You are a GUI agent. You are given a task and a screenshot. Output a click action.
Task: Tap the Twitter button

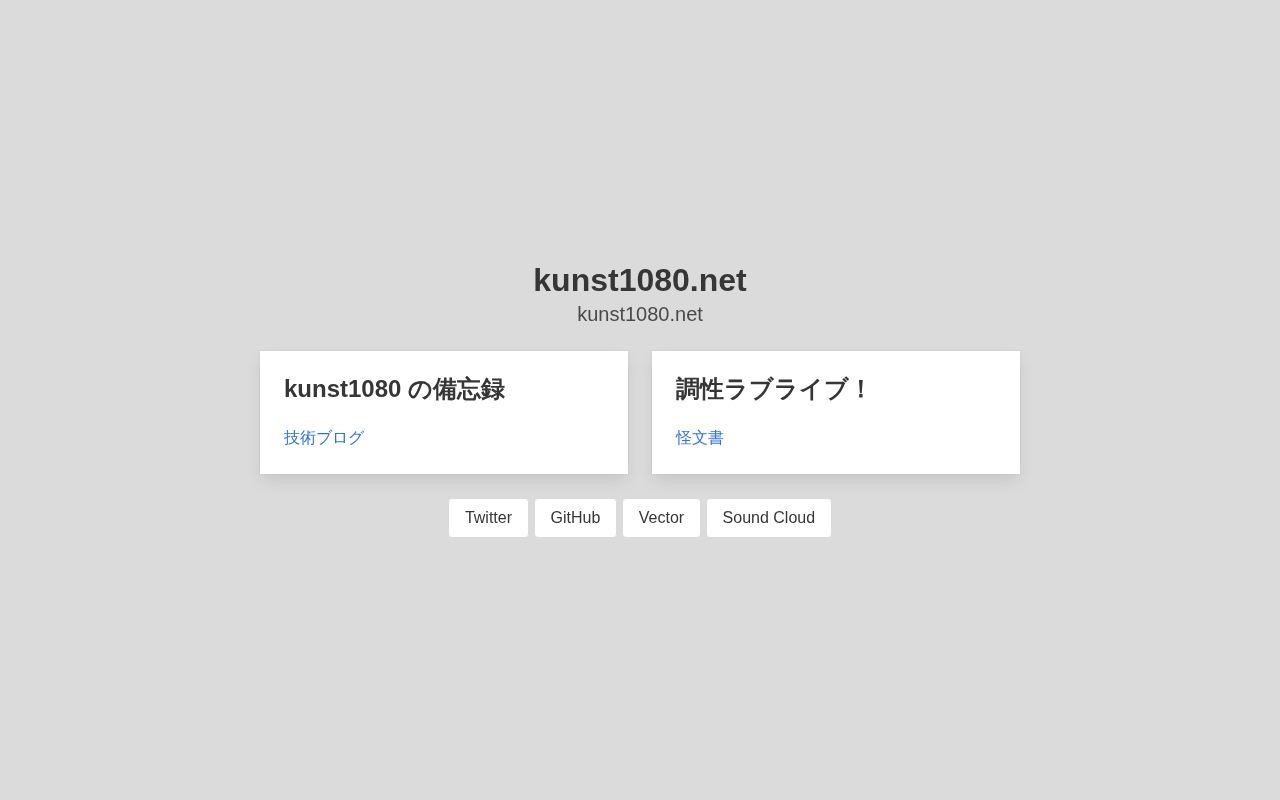coord(488,518)
